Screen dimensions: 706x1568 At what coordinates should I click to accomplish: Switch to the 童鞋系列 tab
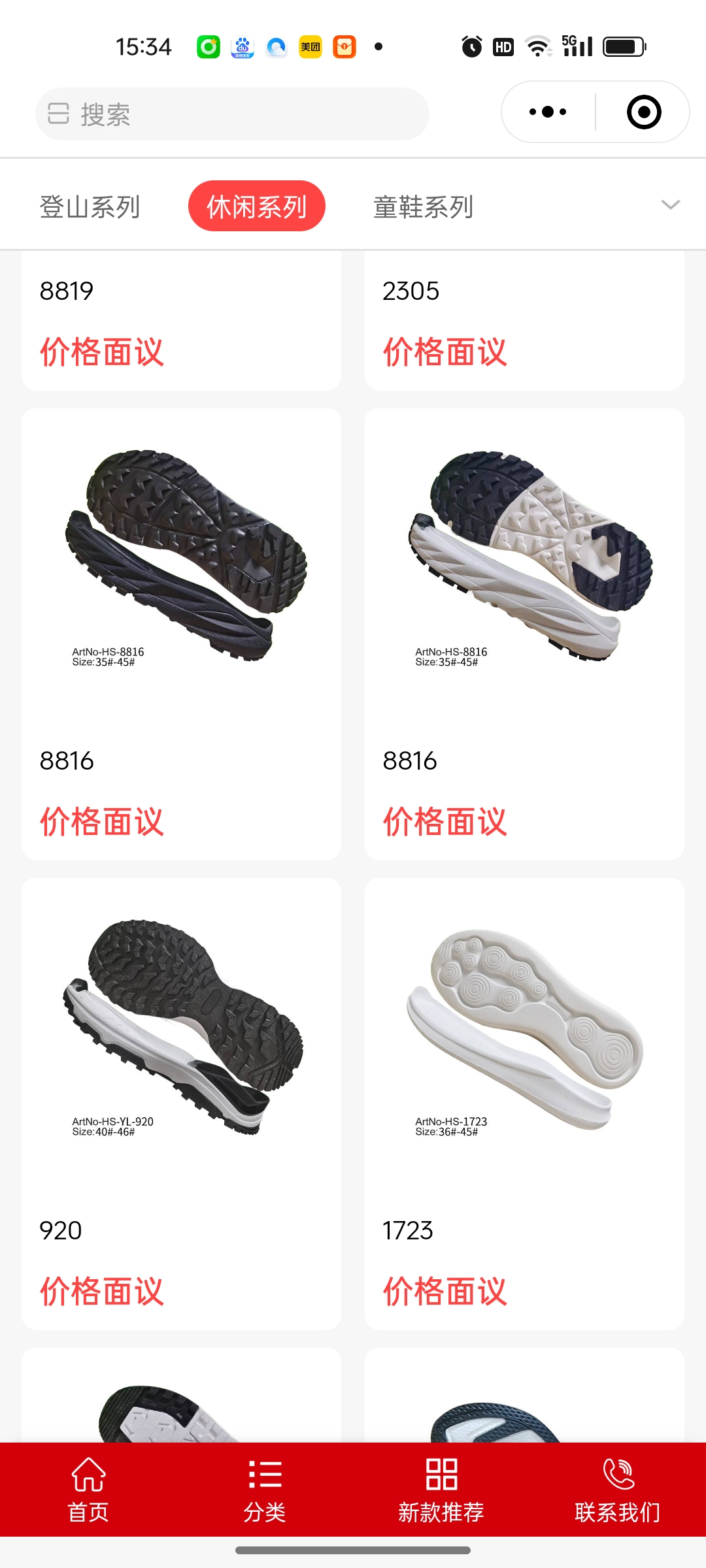(423, 207)
